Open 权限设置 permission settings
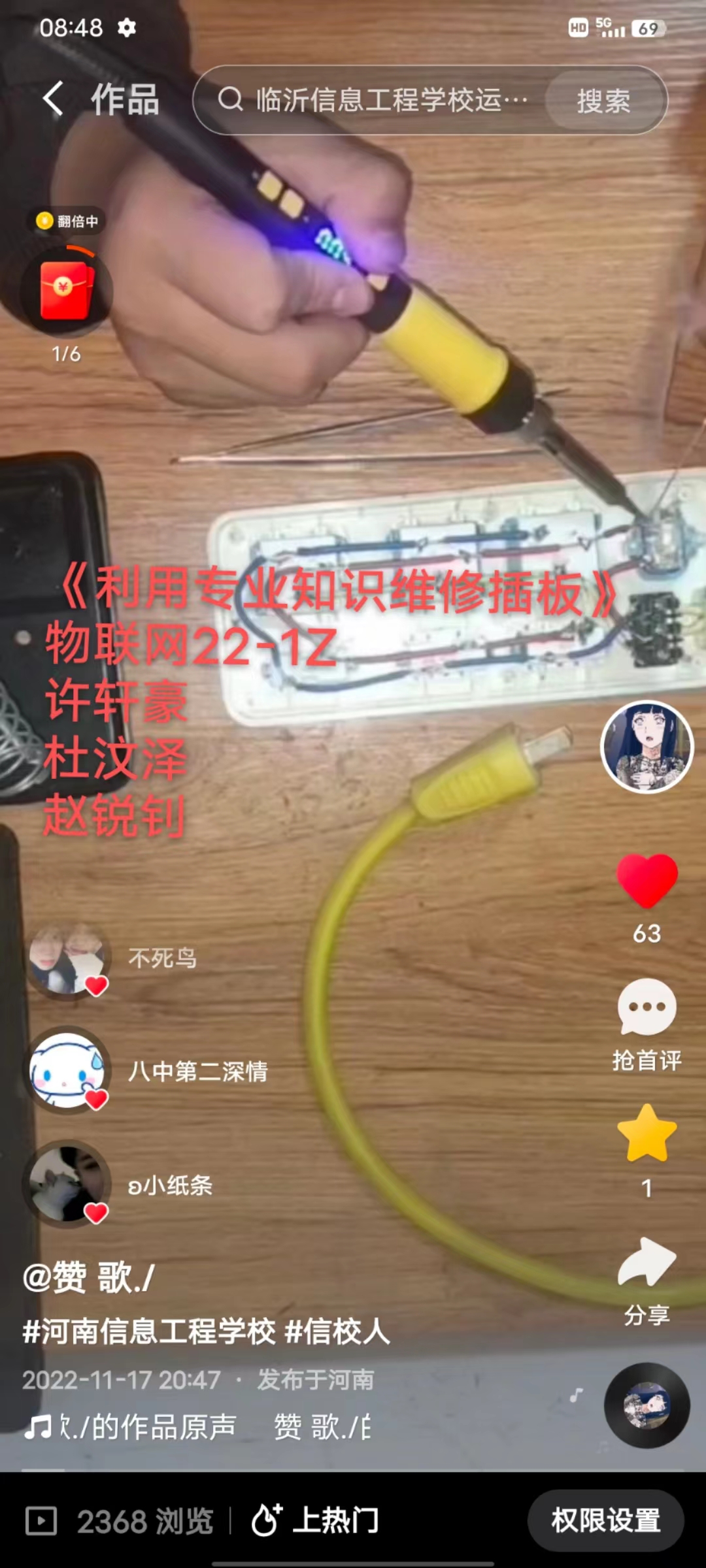The image size is (706, 1568). [605, 1521]
